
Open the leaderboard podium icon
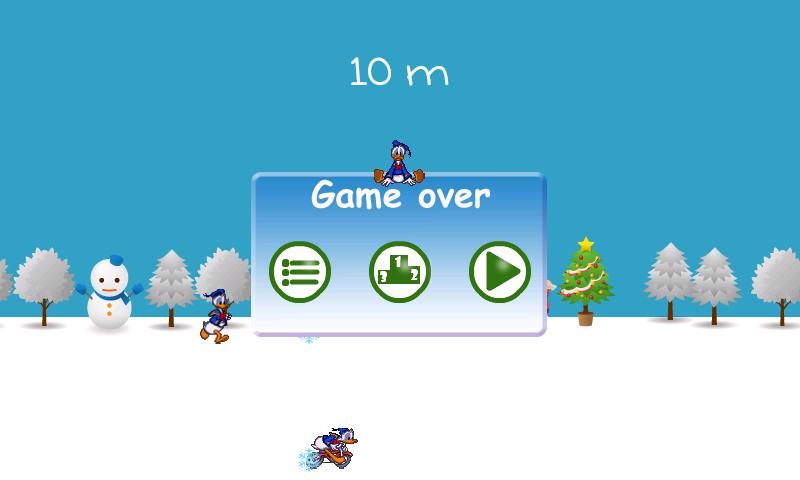click(x=400, y=271)
